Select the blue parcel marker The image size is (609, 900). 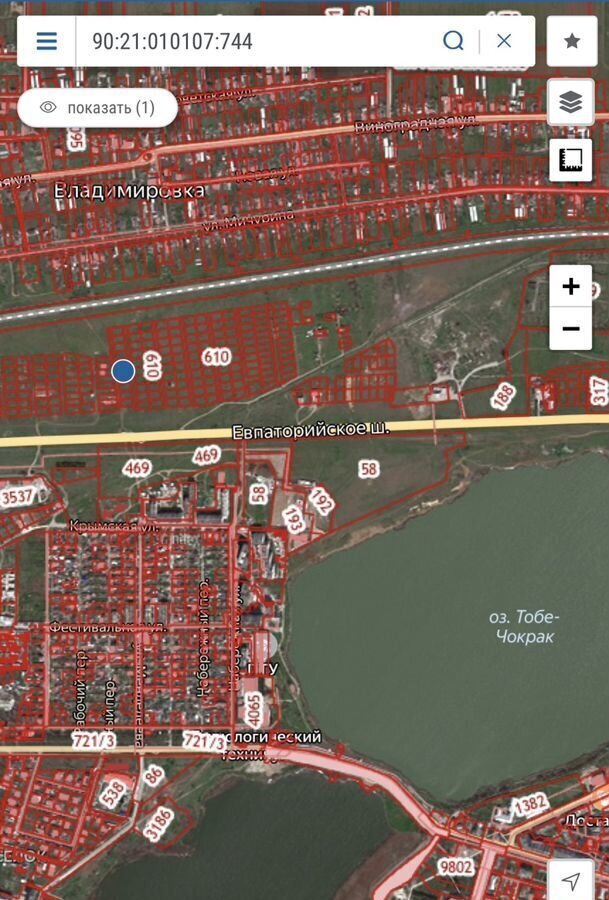click(123, 371)
